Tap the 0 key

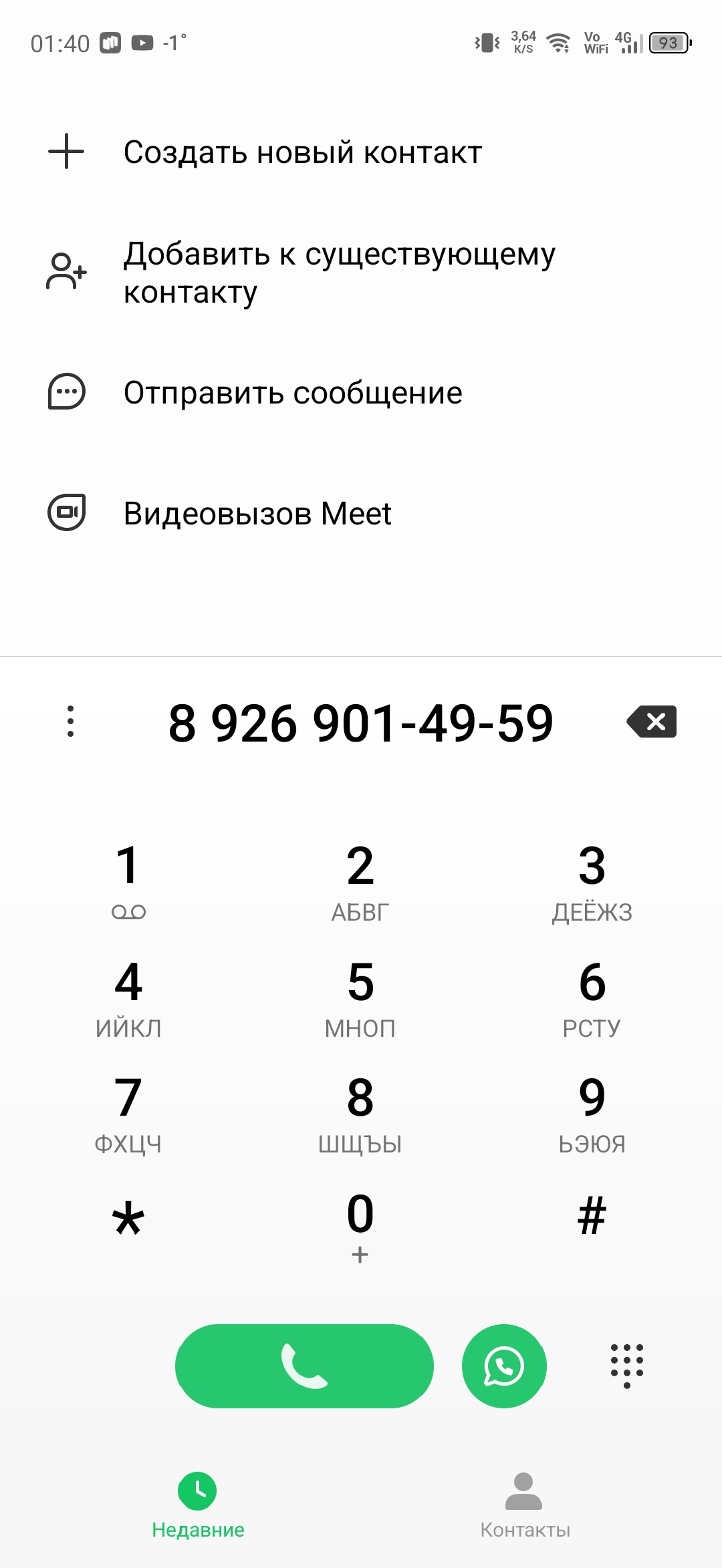pos(360,1226)
